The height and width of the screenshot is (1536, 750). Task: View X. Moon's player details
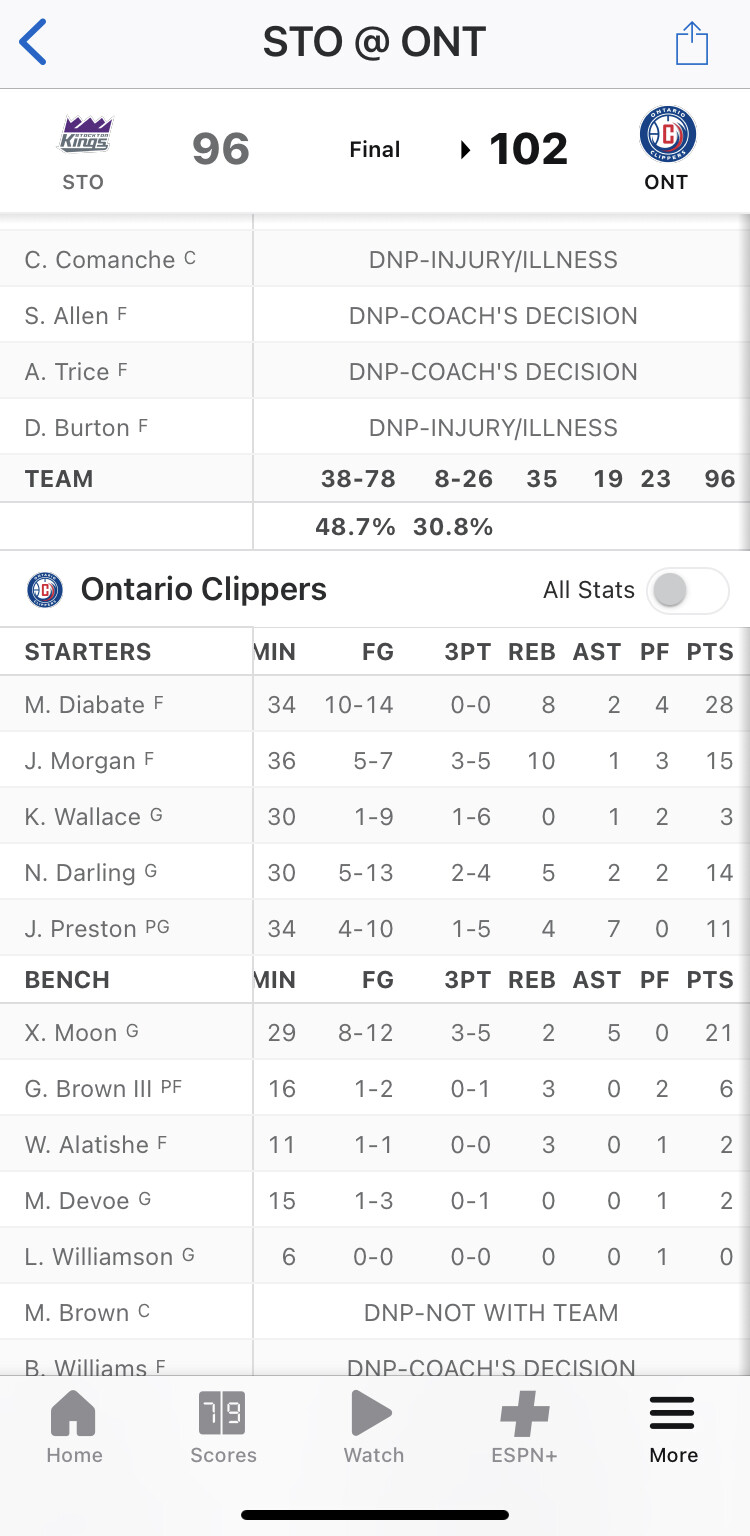[x=71, y=1033]
